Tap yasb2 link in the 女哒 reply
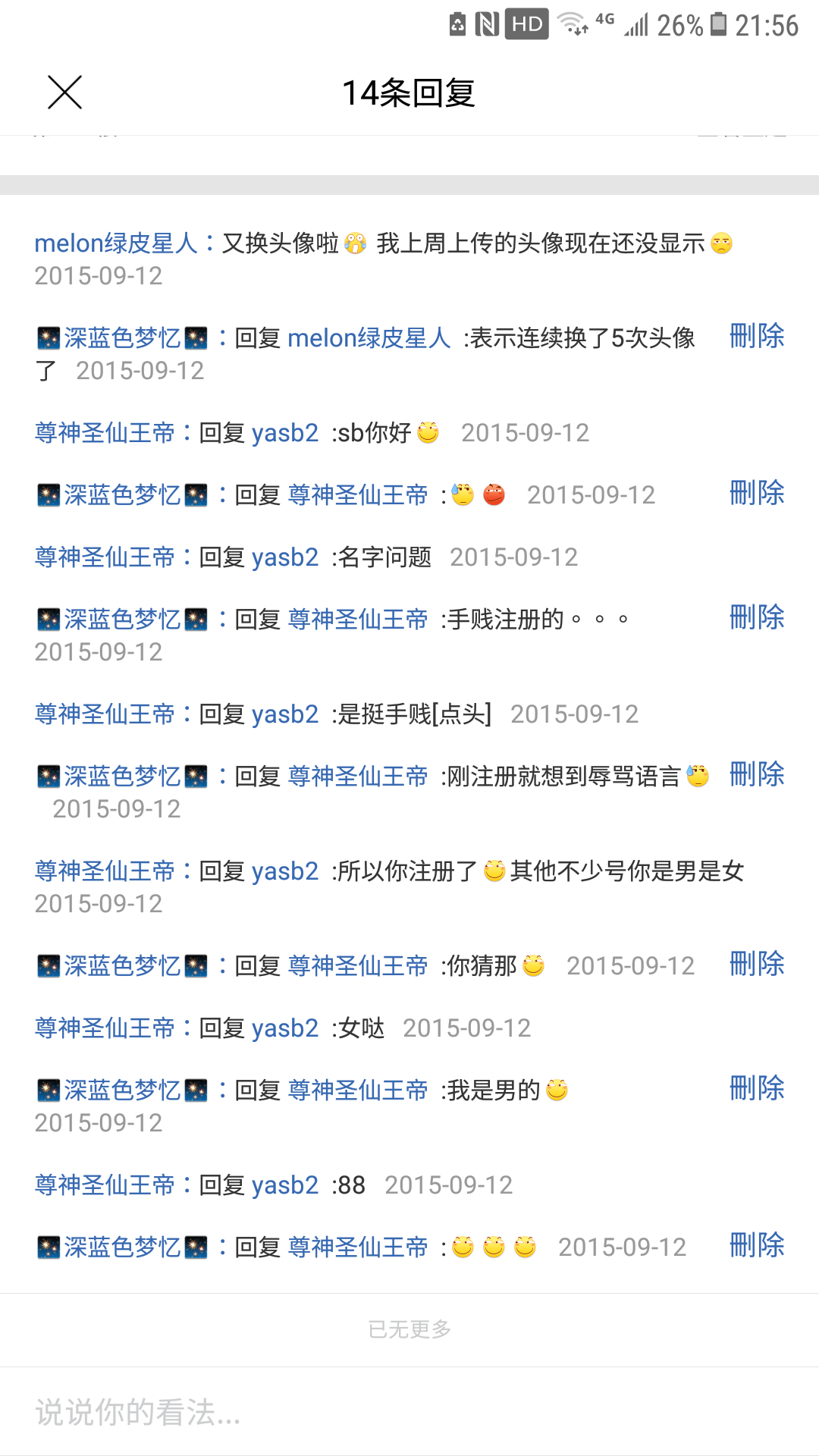The height and width of the screenshot is (1456, 819). [x=285, y=1028]
